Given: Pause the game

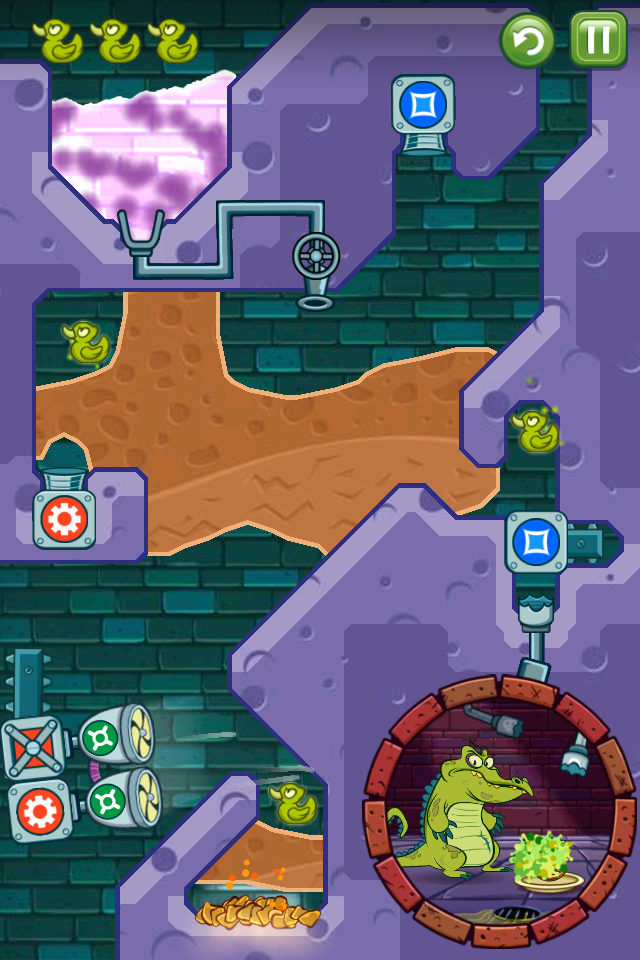Looking at the screenshot, I should click(598, 40).
